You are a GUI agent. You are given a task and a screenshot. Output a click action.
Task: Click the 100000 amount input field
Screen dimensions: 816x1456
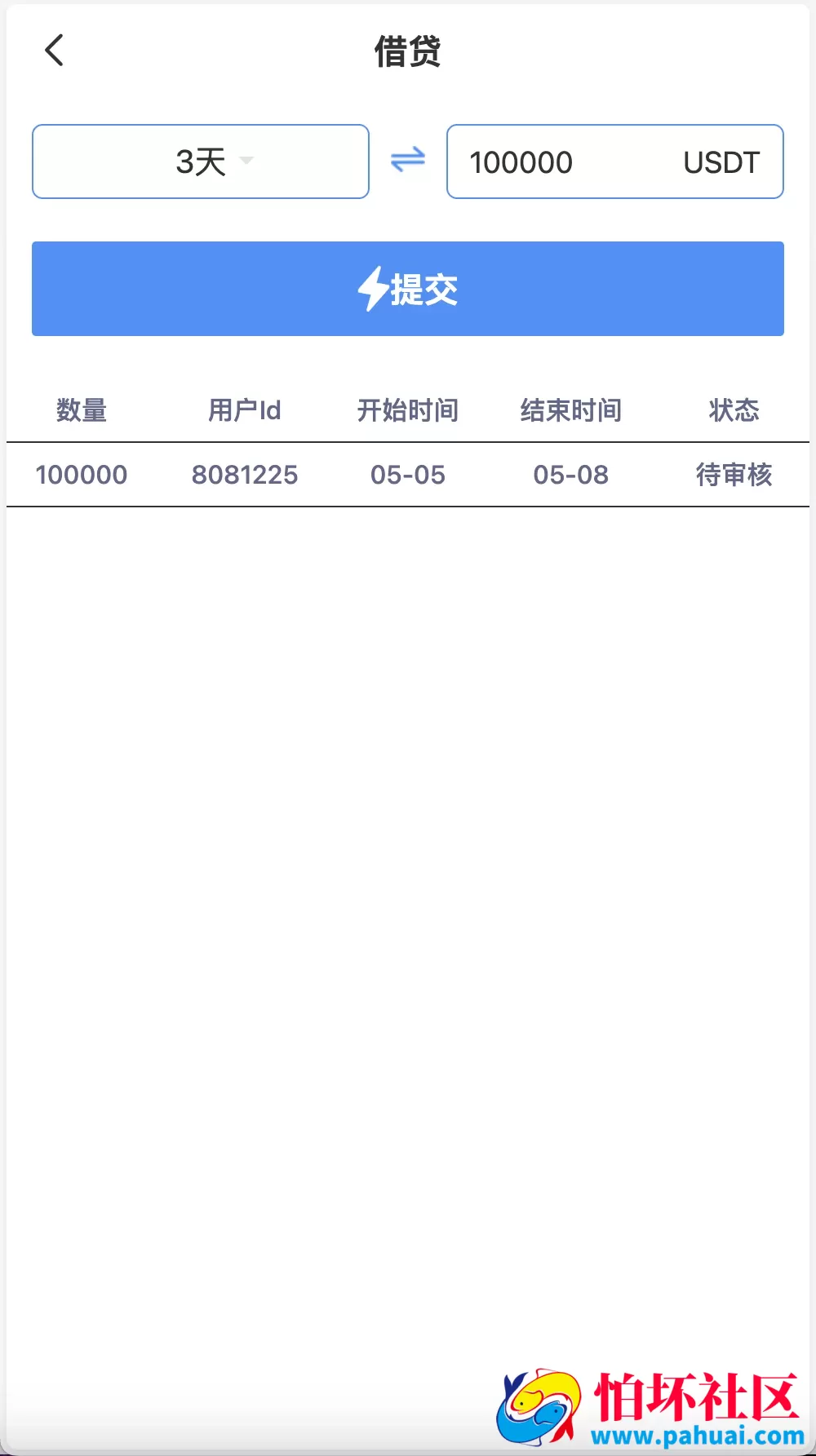(x=571, y=162)
